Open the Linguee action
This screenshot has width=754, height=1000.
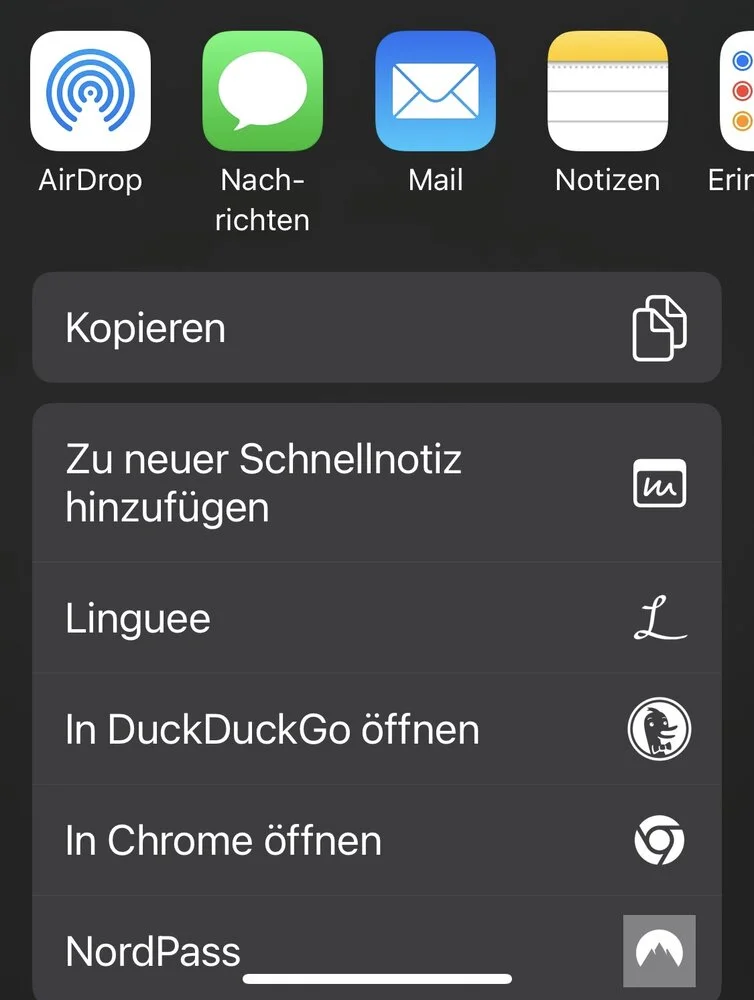(376, 619)
